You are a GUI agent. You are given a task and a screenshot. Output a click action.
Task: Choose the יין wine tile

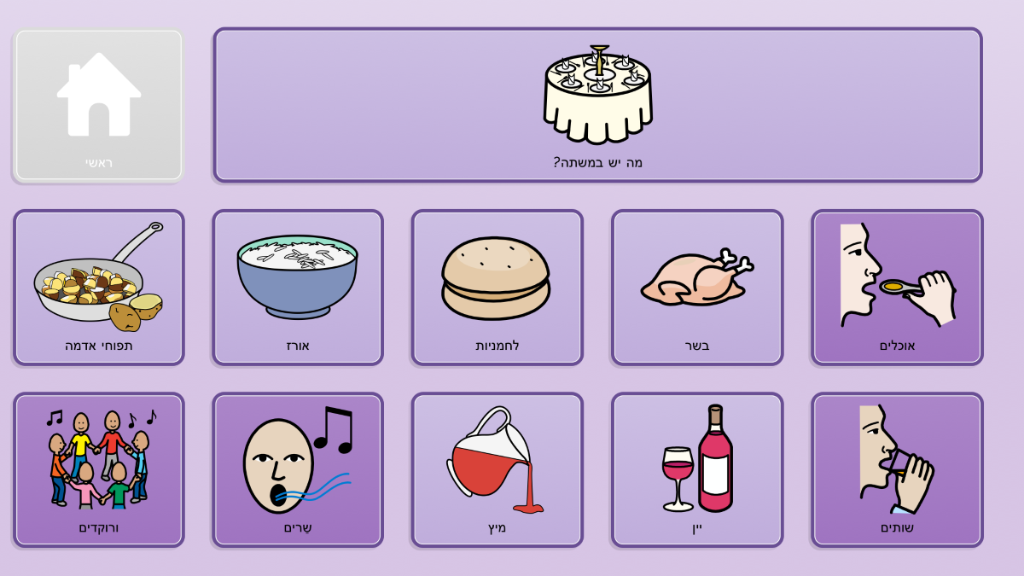[x=696, y=469]
